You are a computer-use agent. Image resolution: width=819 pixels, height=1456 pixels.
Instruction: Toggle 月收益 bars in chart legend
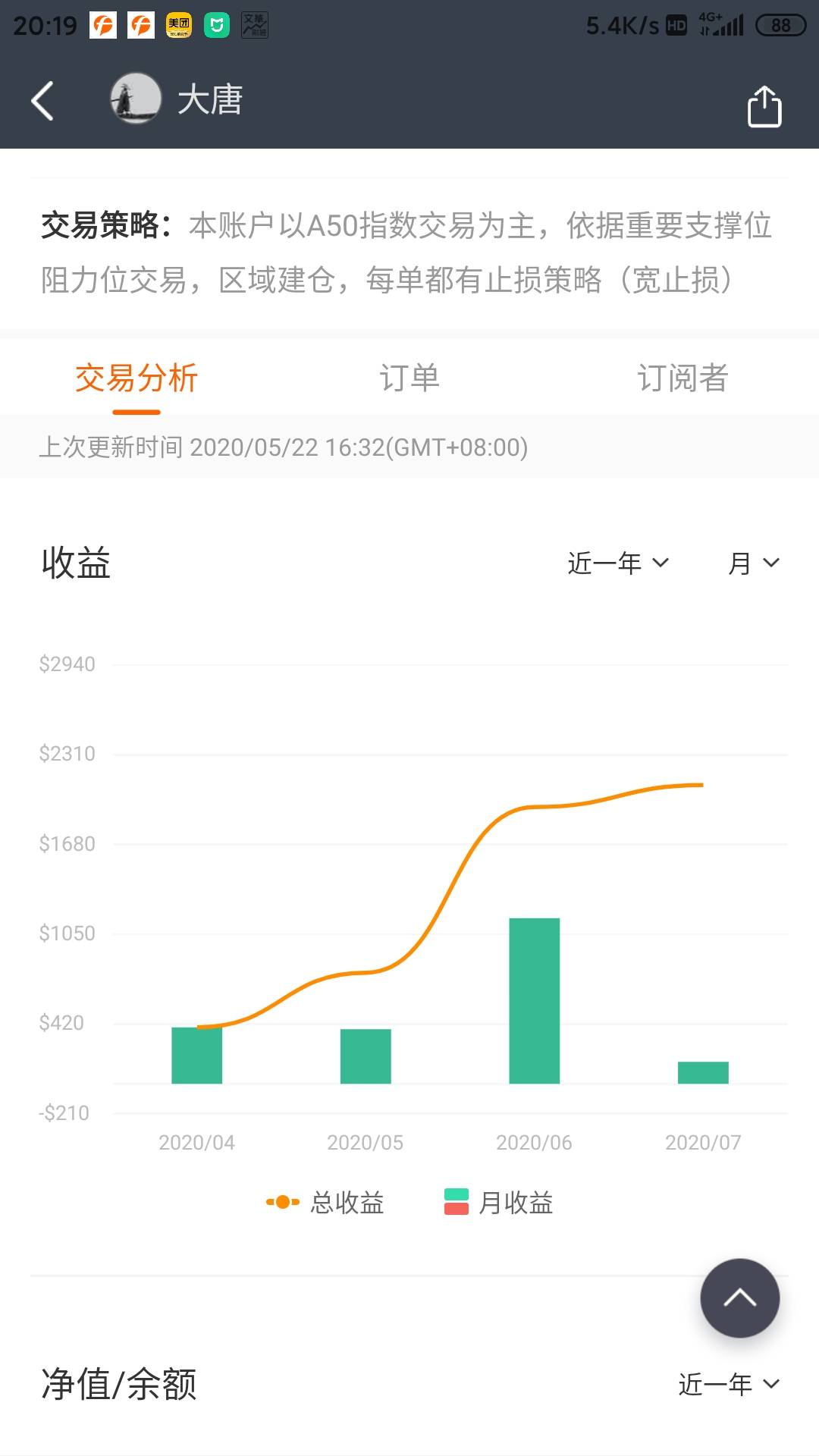pos(498,1203)
